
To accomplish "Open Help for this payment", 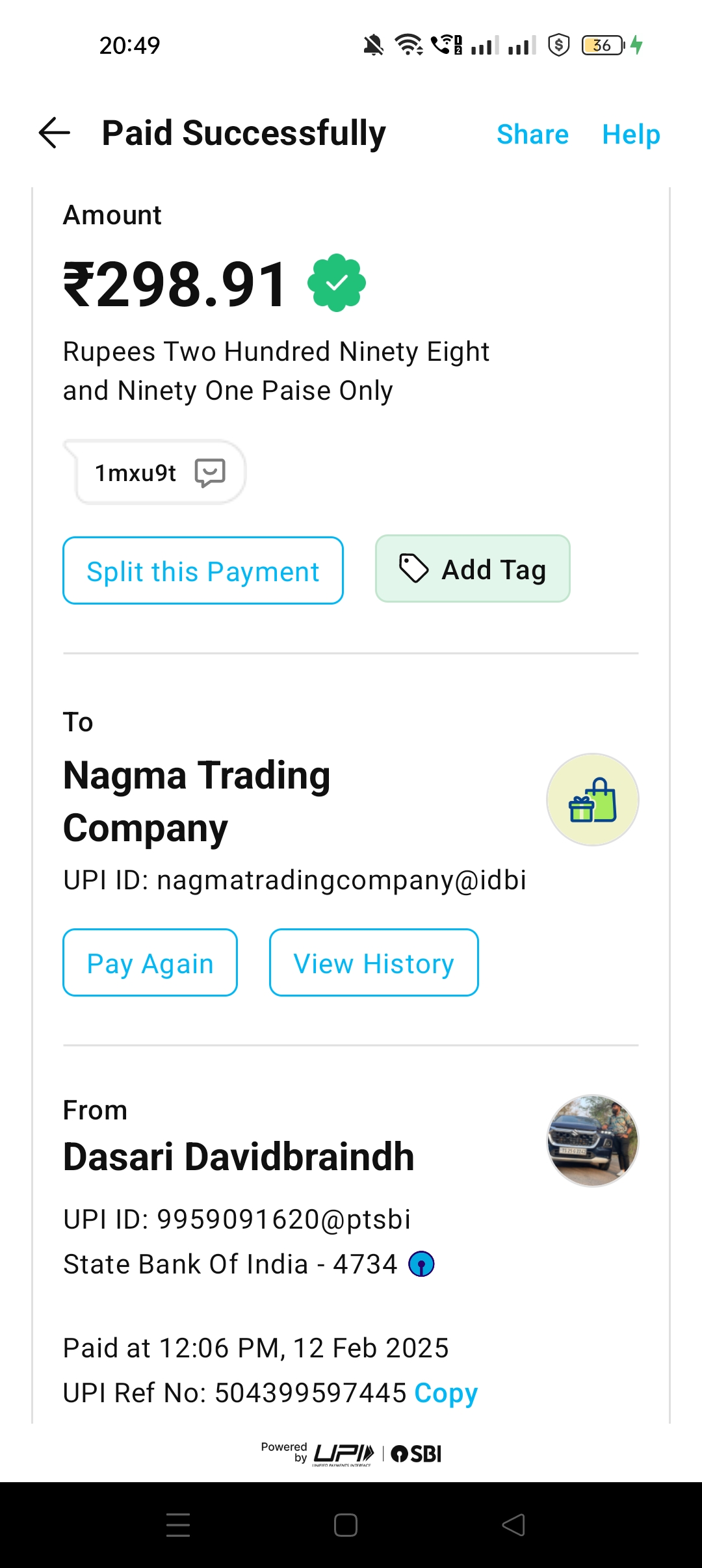I will (x=630, y=135).
